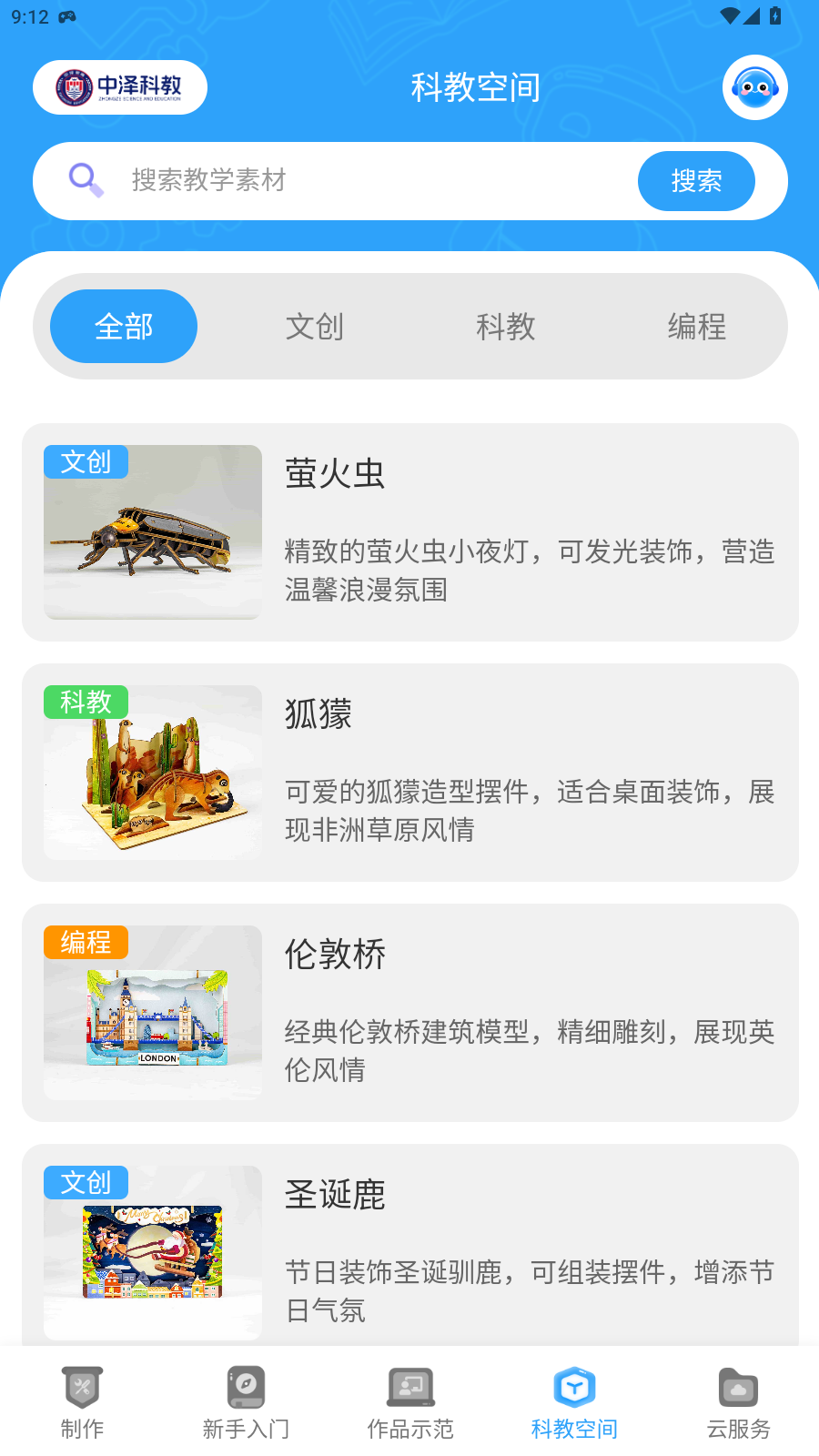Screen dimensions: 819x1456
Task: Open 云服务 cloud icon
Action: pos(737,1387)
